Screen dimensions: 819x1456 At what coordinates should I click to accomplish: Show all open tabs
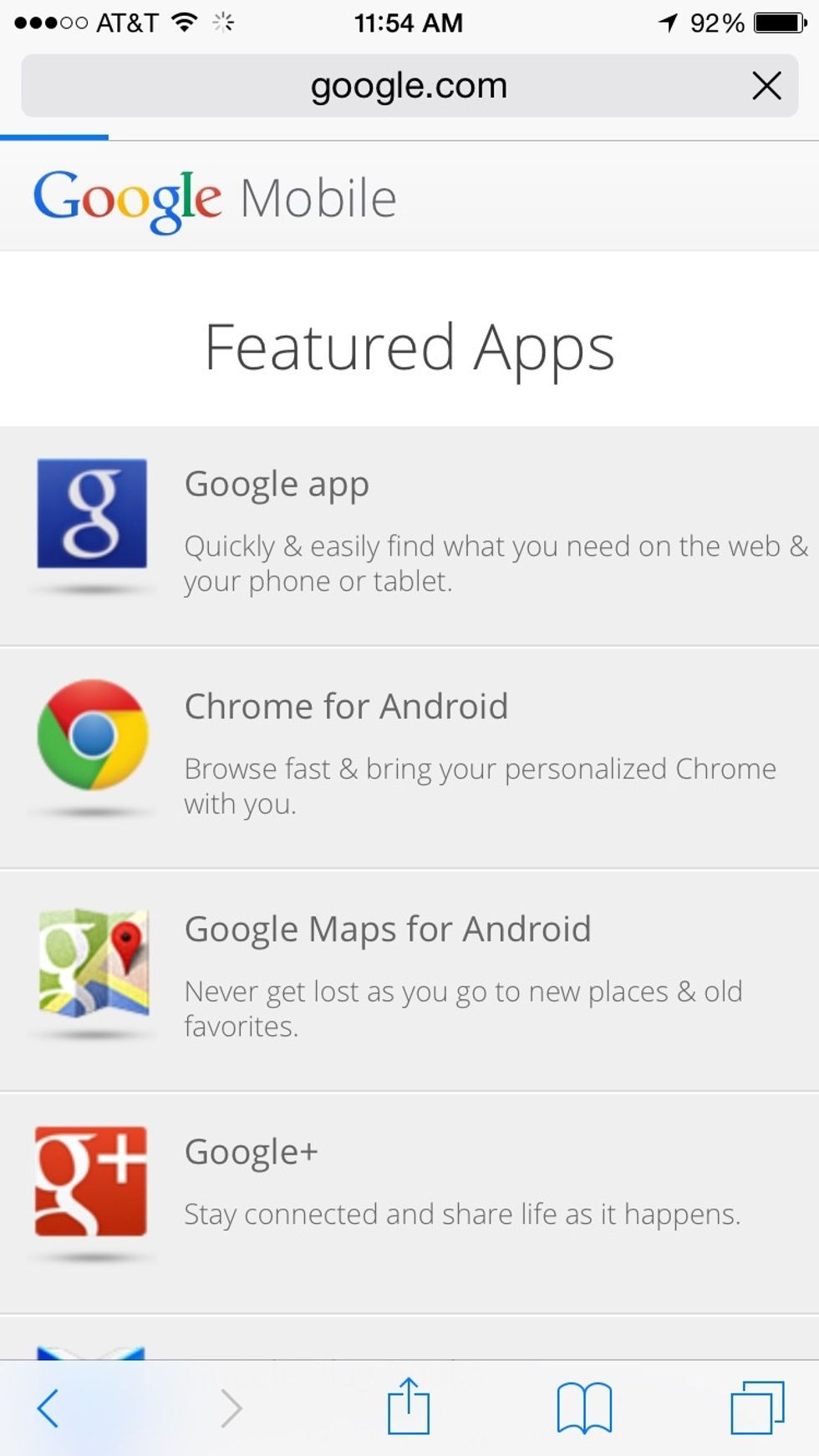click(757, 1408)
